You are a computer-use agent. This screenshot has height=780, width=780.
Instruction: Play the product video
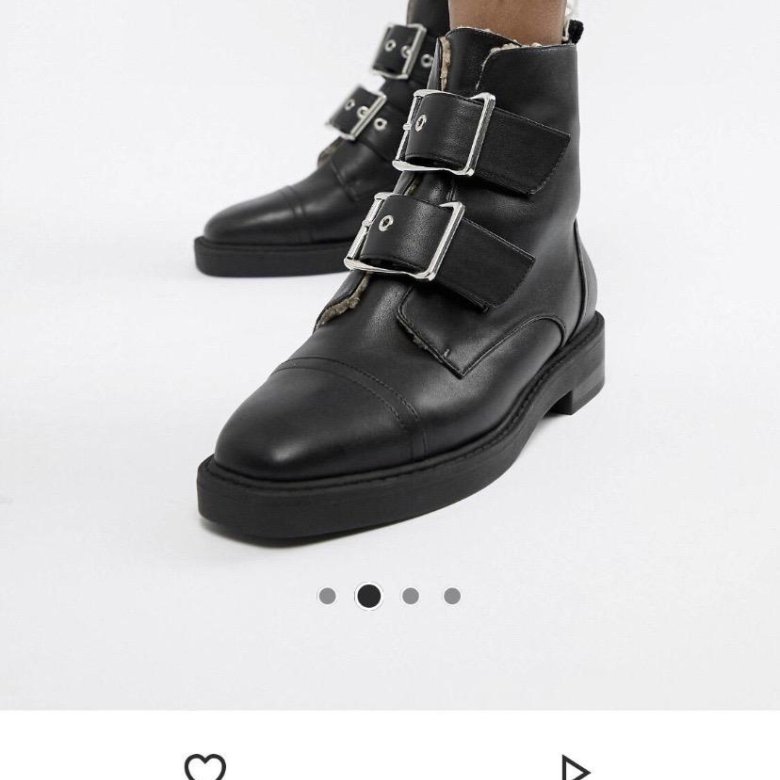pos(574,769)
